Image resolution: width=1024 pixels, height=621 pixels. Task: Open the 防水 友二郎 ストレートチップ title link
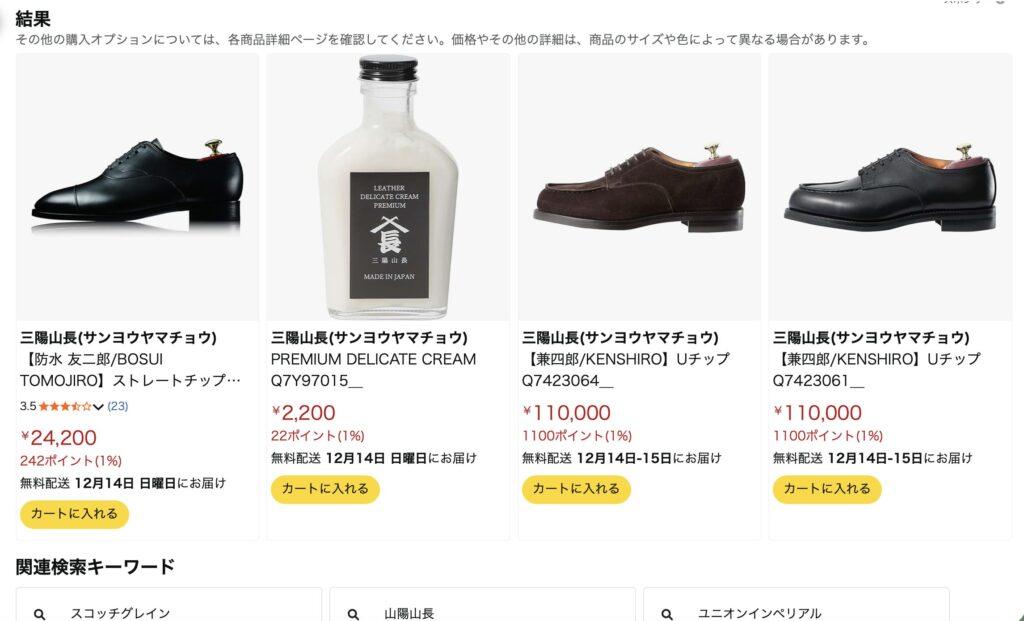click(130, 369)
